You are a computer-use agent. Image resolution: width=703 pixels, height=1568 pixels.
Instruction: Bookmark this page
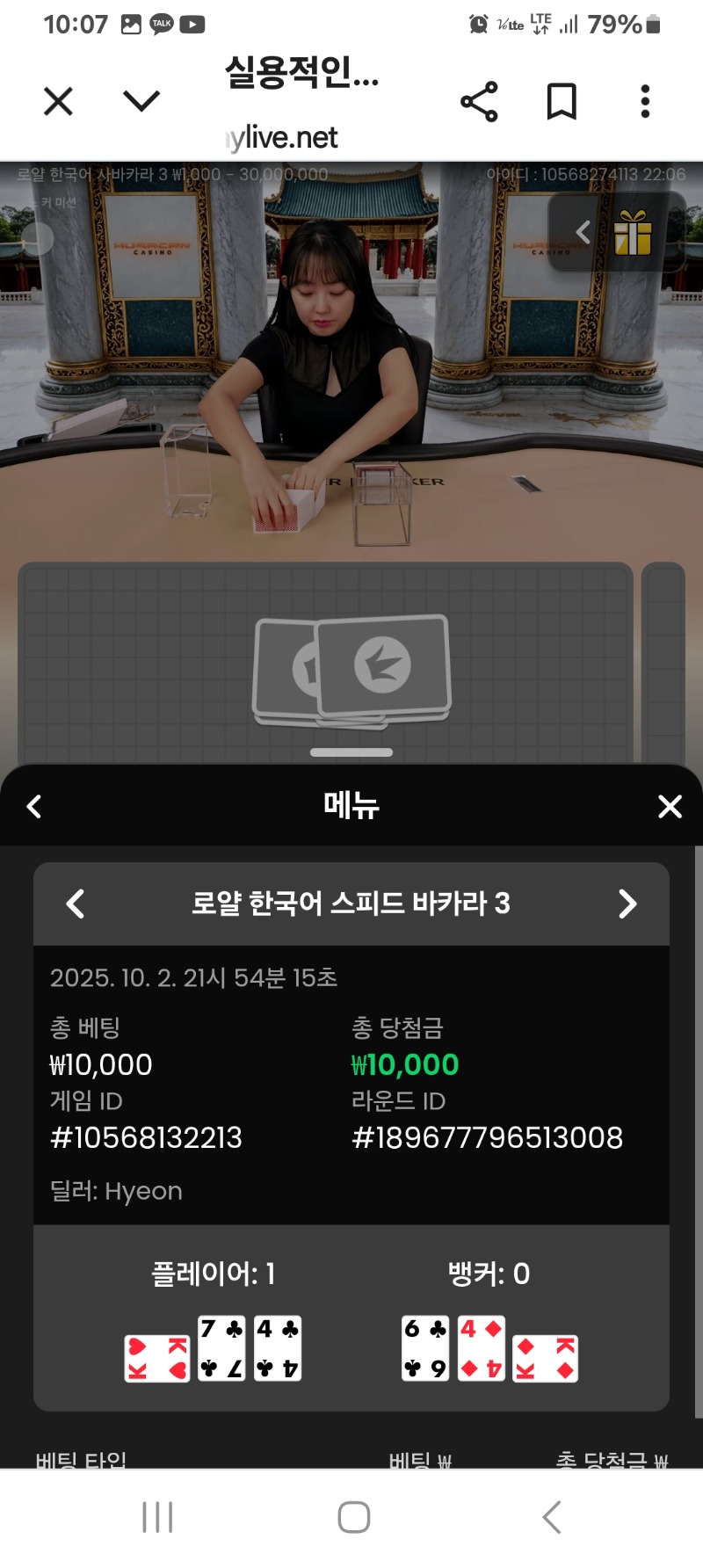coord(562,102)
